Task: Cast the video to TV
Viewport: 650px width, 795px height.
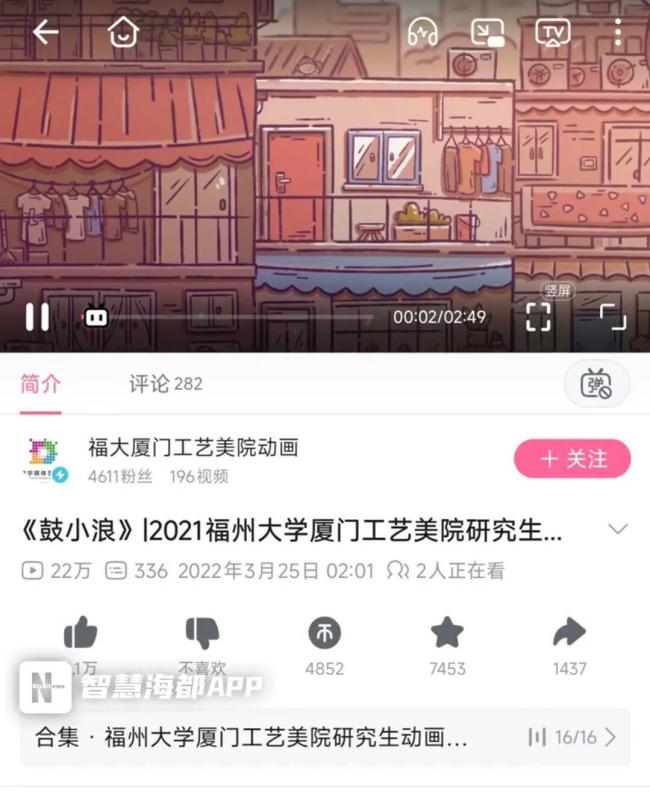Action: tap(552, 33)
